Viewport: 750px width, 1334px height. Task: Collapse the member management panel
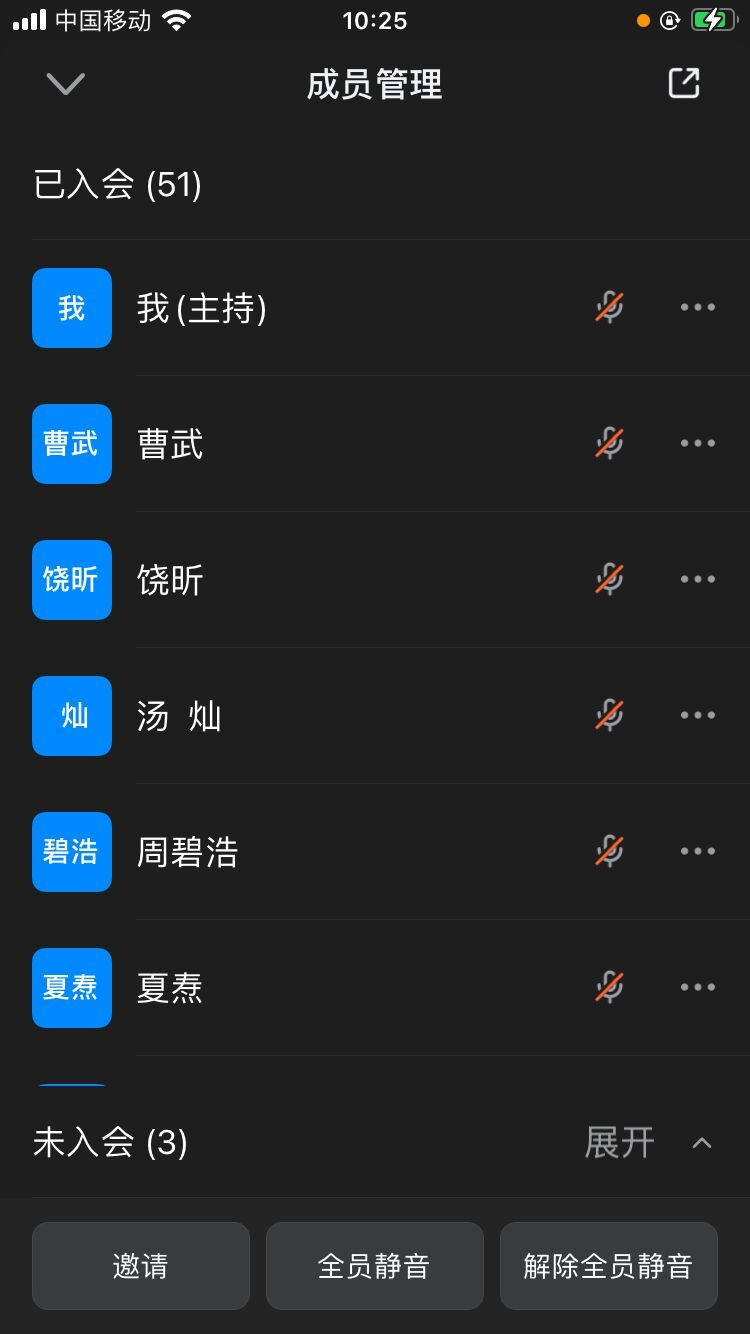(66, 84)
